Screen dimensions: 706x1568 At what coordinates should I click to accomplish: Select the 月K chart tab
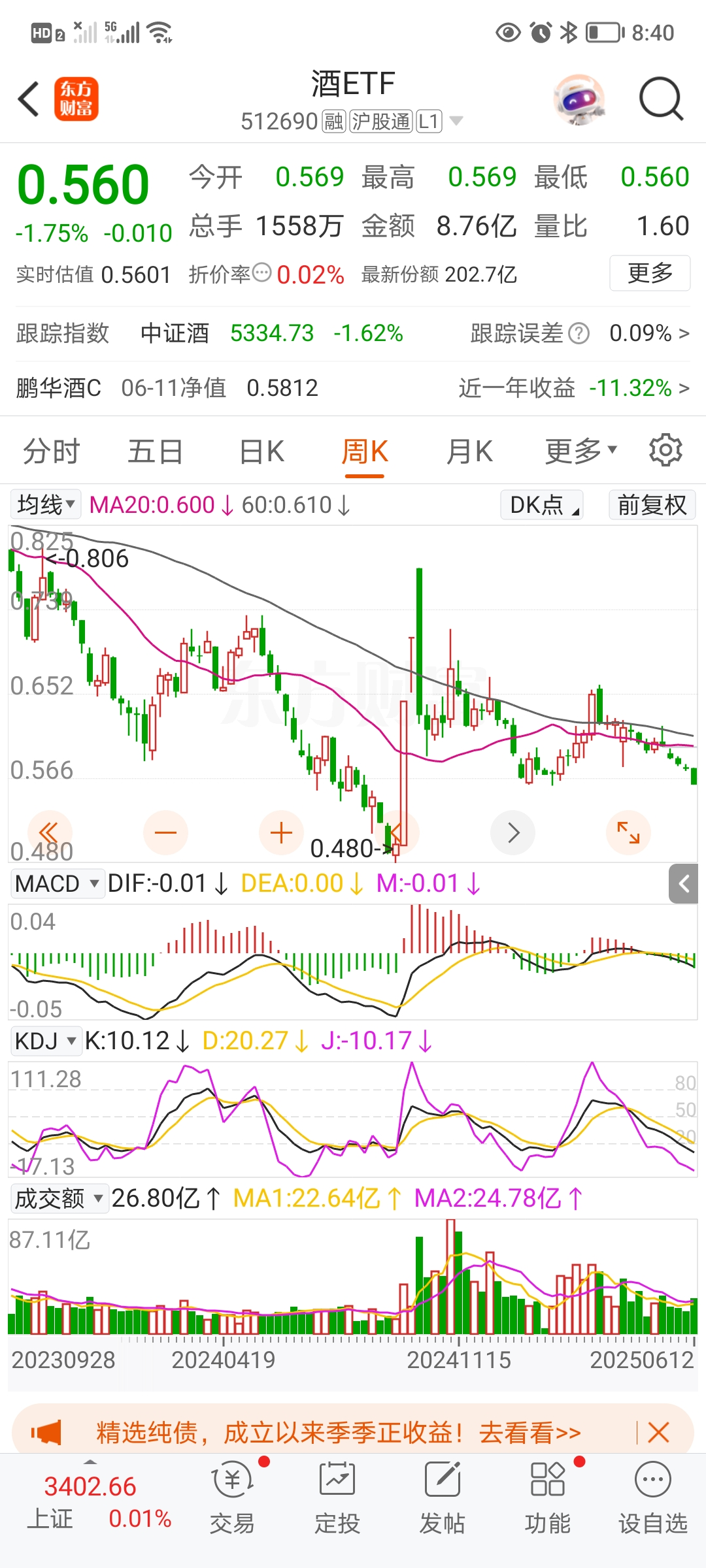469,451
